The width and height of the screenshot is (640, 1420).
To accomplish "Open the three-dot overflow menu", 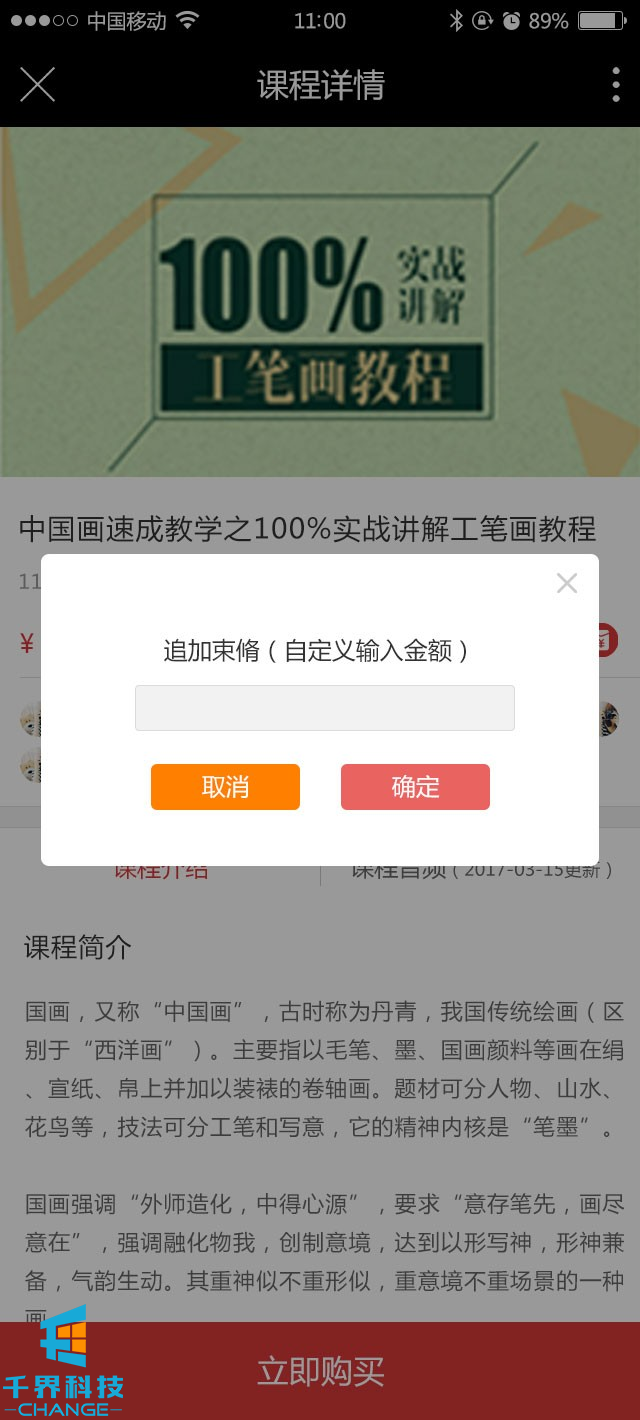I will point(615,85).
